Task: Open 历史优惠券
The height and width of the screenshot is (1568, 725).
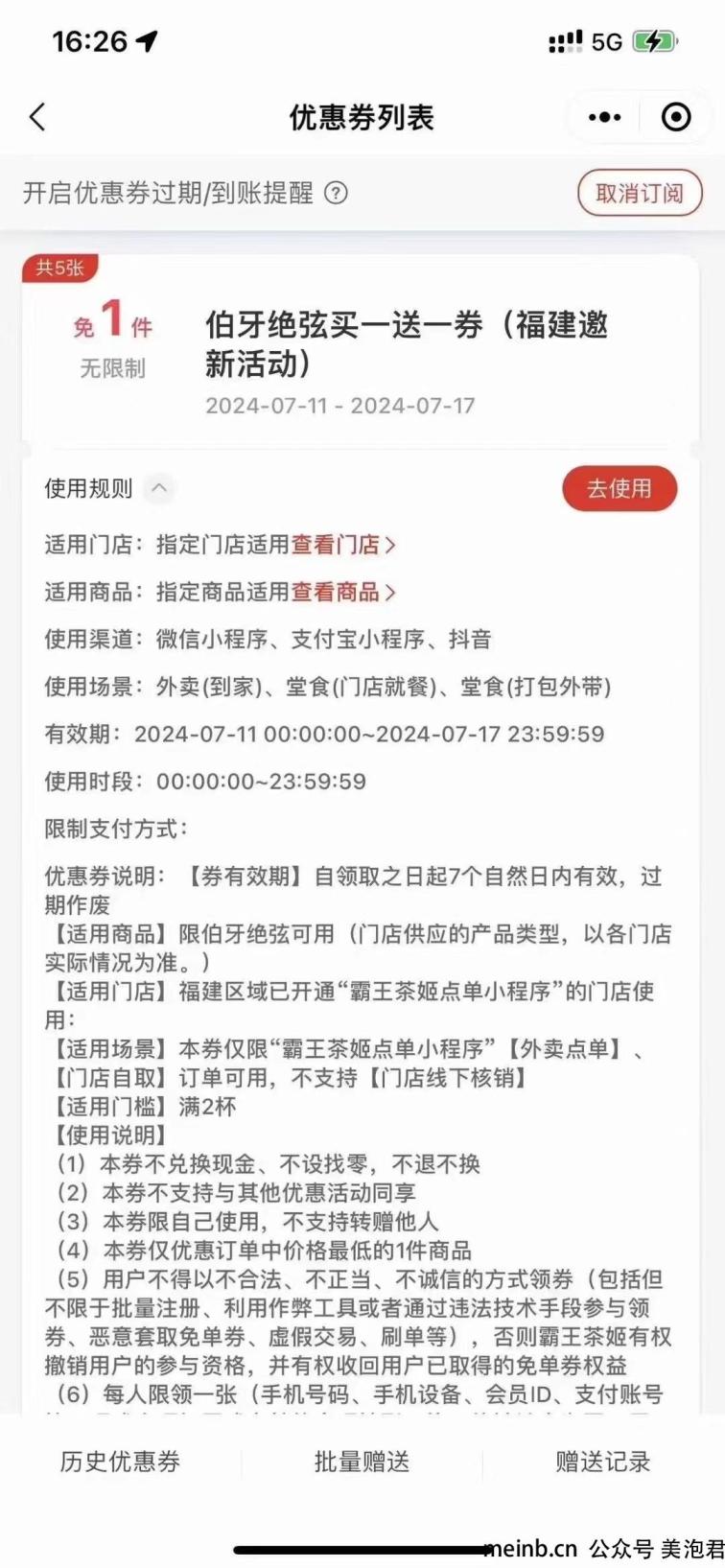Action: 120,1462
